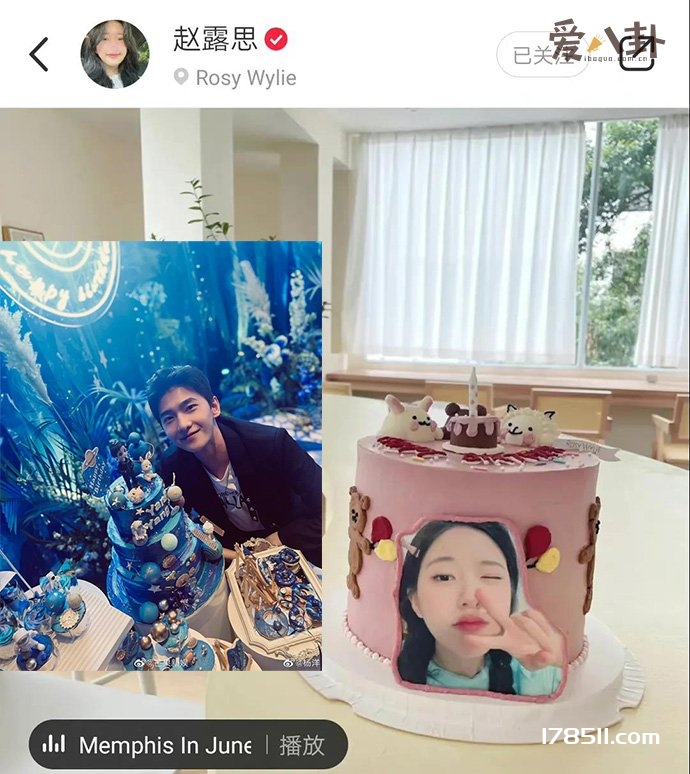Go back using the arrow icon
690x774 pixels.
point(39,54)
